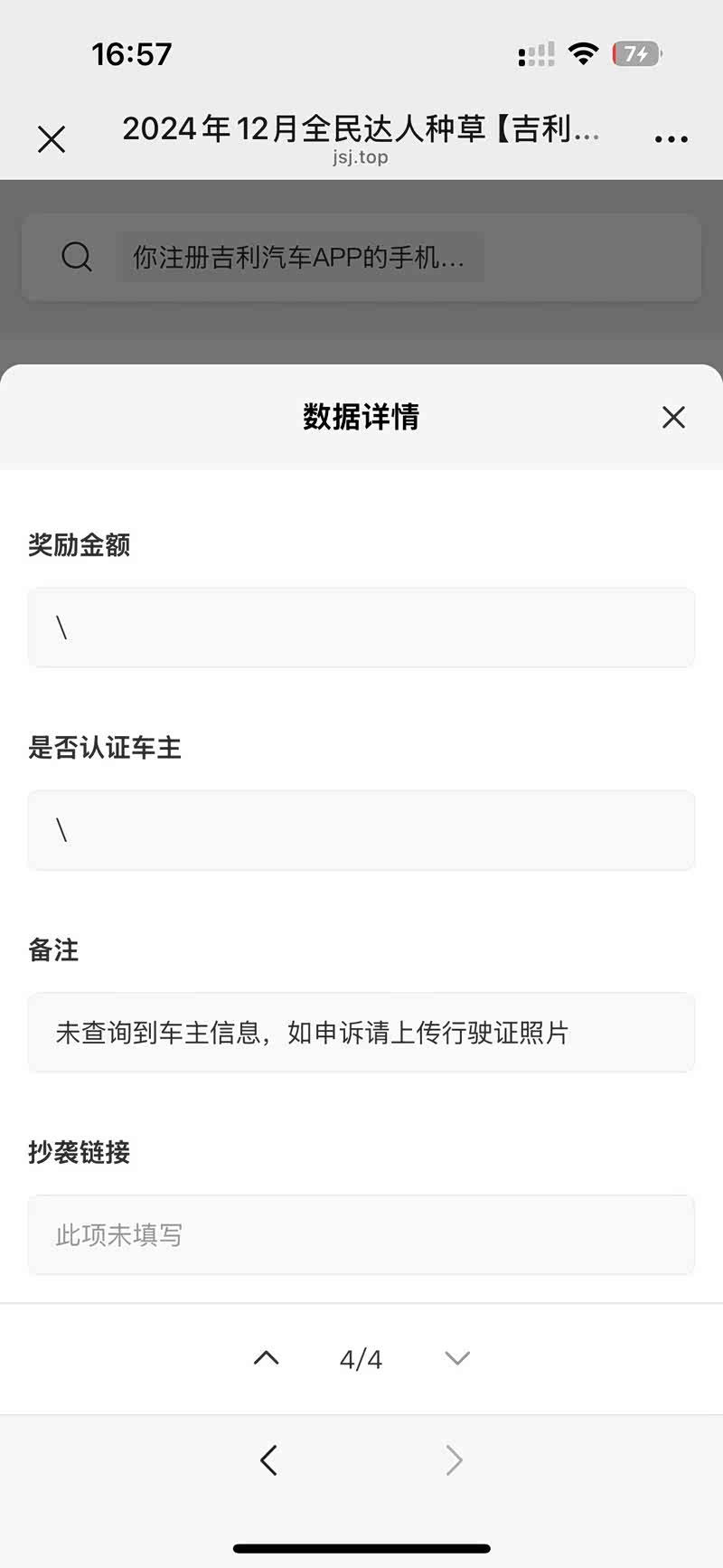Close the webview with the top X
723x1568 pixels.
click(x=52, y=139)
